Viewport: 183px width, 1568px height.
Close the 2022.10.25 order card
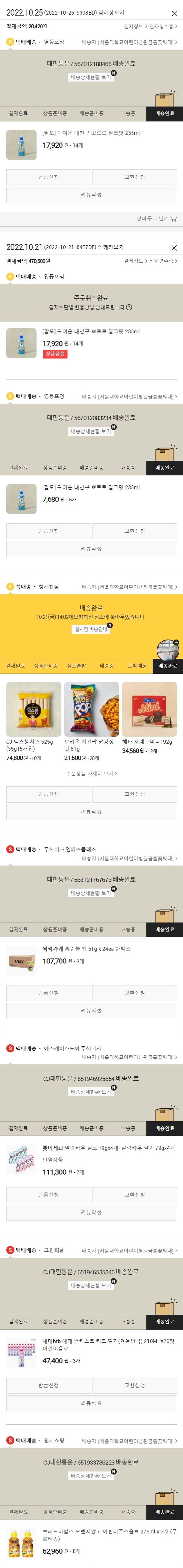(x=174, y=13)
